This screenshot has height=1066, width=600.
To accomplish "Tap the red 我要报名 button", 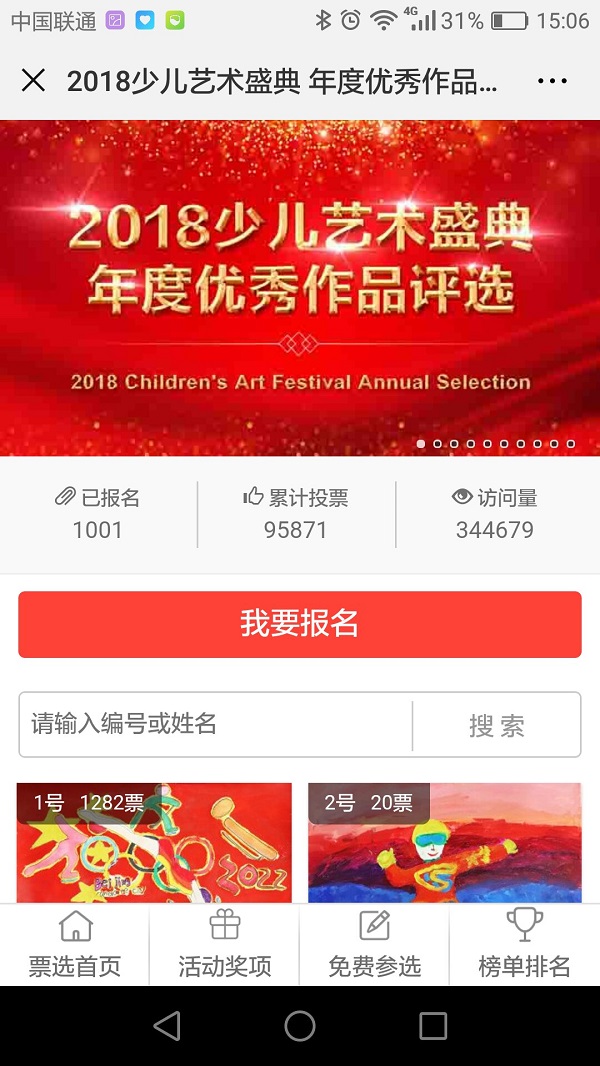I will point(300,624).
